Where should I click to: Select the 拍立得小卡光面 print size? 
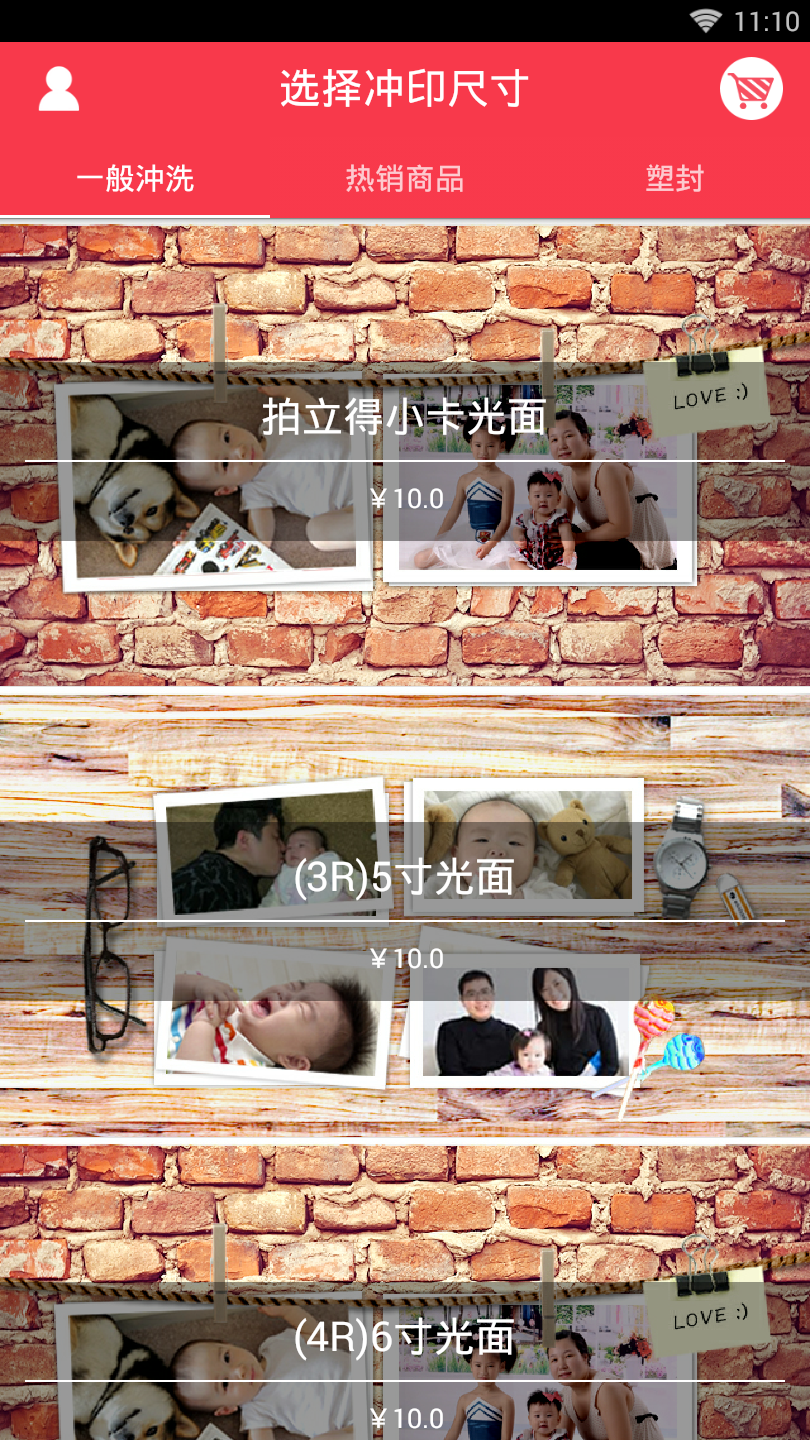(x=404, y=455)
